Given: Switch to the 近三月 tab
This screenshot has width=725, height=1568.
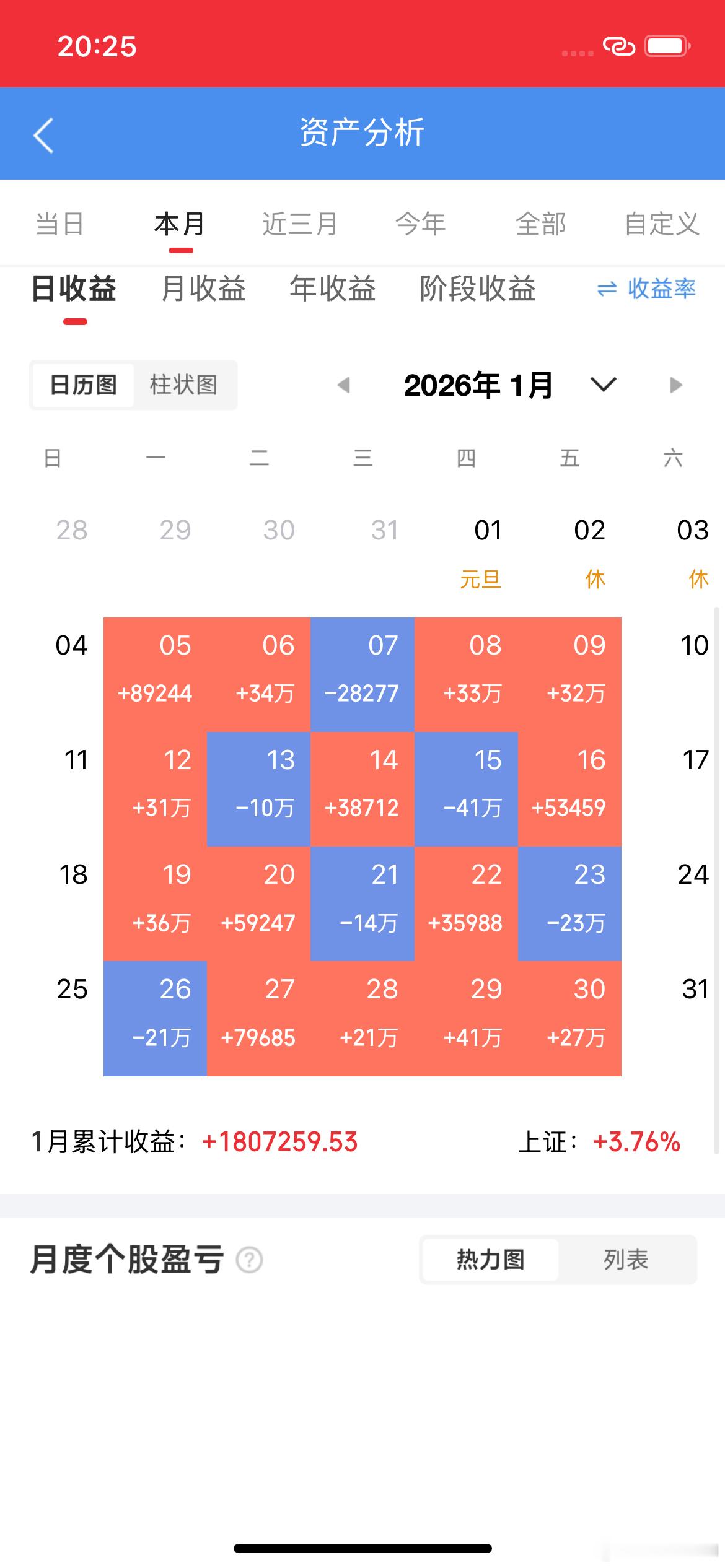Looking at the screenshot, I should 299,224.
